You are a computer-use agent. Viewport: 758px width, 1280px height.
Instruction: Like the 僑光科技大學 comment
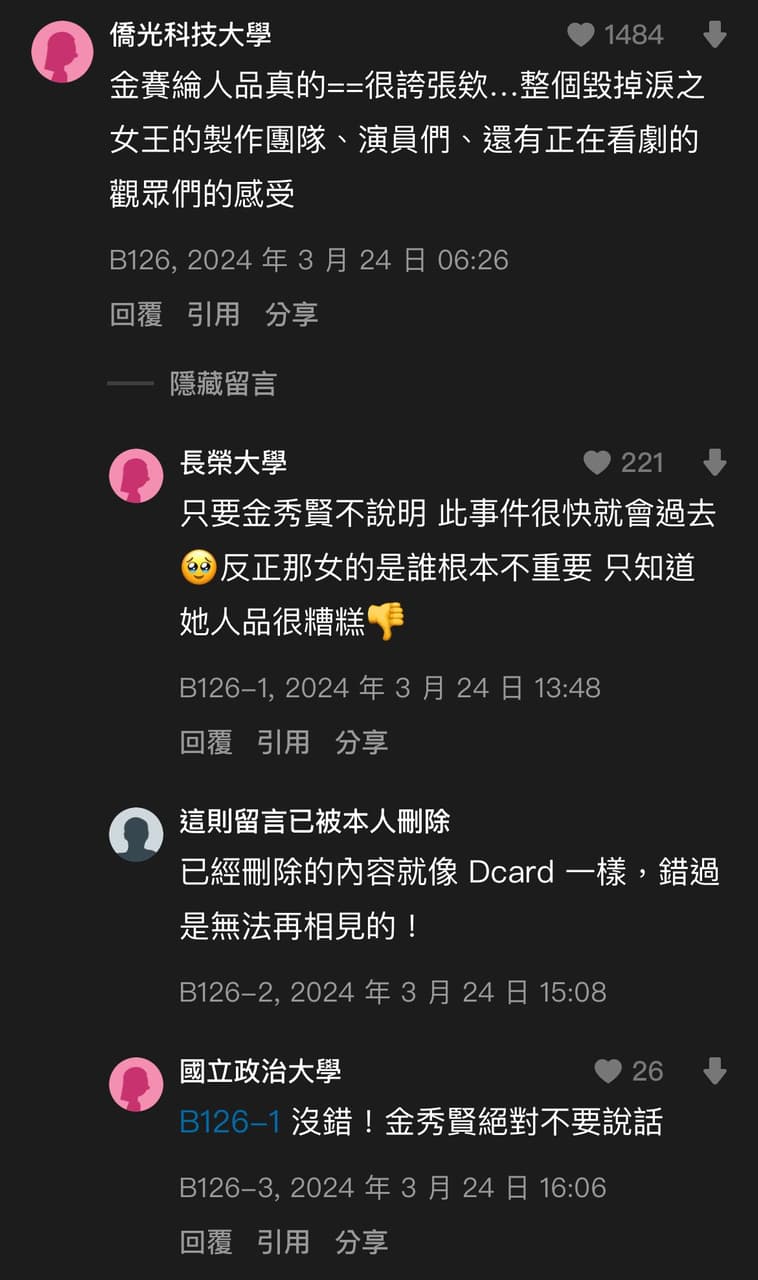tap(581, 35)
